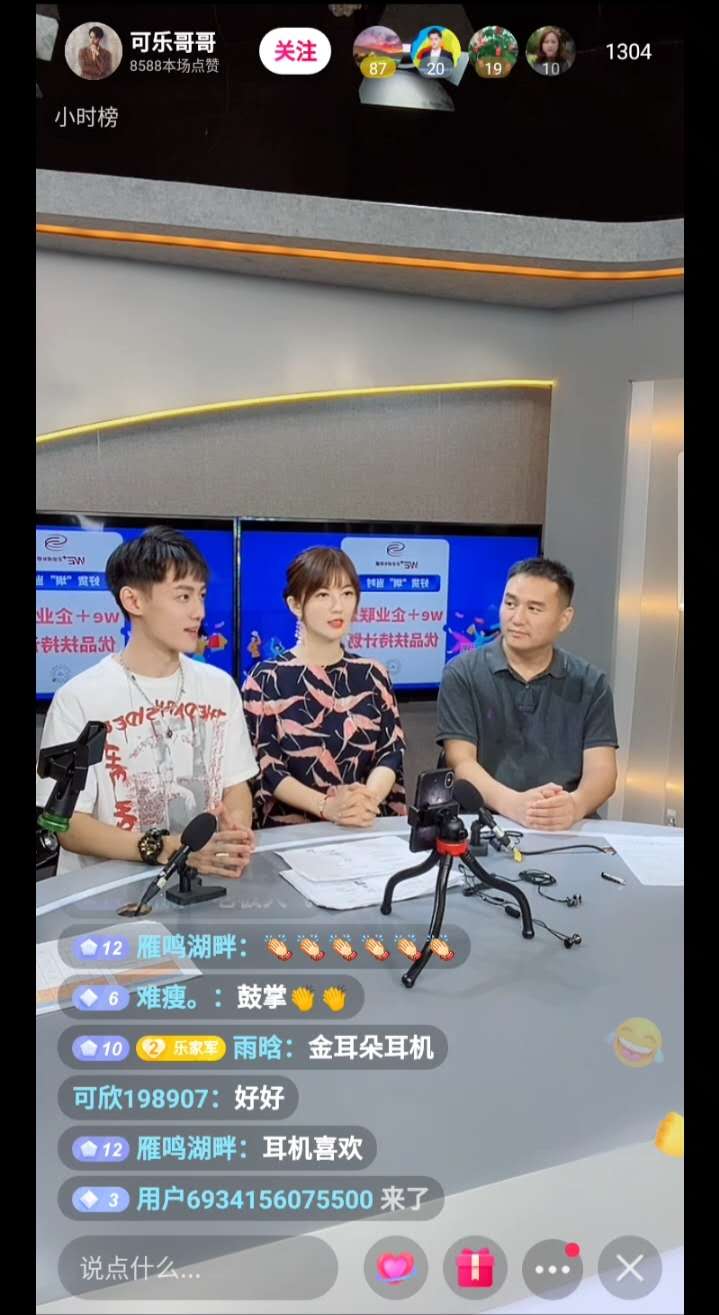Screen dimensions: 719x1315
Task: Open 可欣198907's comment 好好
Action: pyautogui.click(x=178, y=1097)
